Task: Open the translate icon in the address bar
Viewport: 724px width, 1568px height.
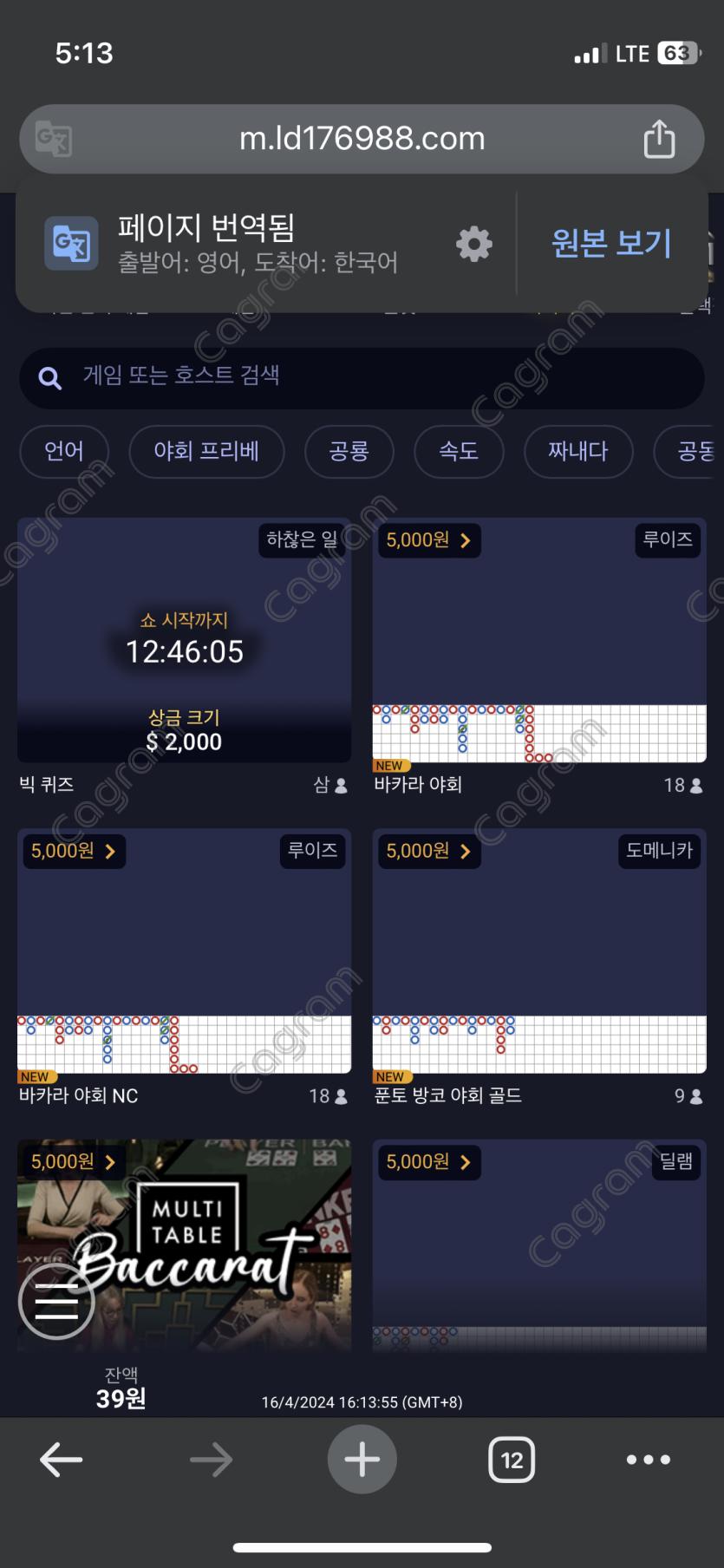Action: 54,139
